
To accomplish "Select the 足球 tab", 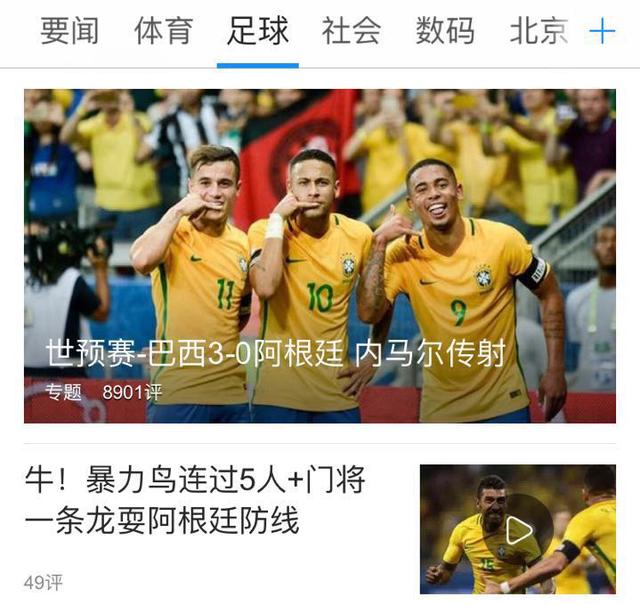I will point(257,31).
